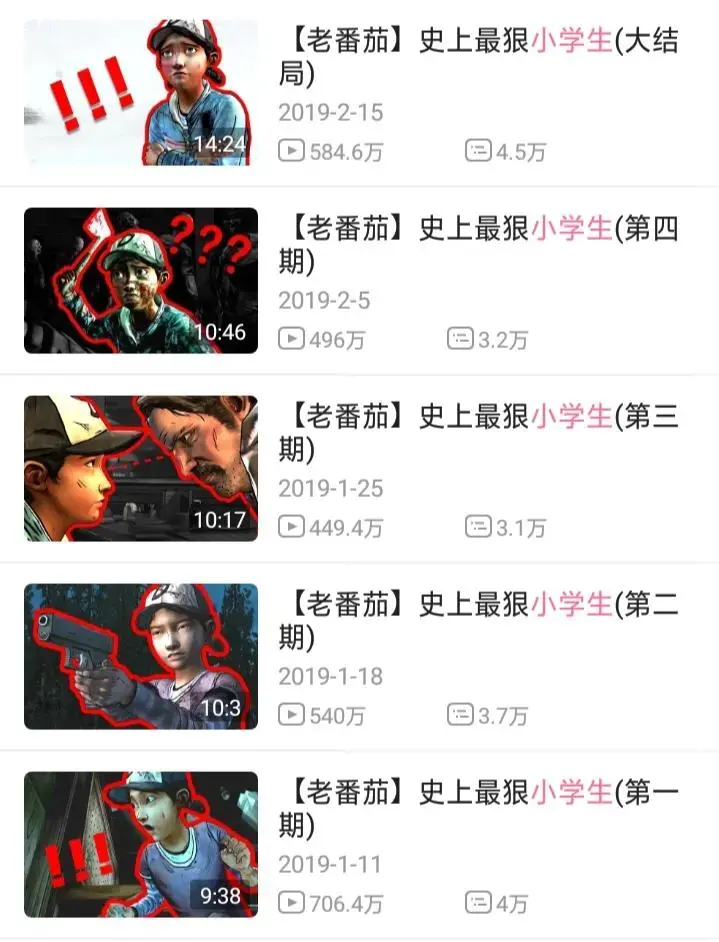Watch the 史上最狠小学生(第二期) video

[141, 656]
